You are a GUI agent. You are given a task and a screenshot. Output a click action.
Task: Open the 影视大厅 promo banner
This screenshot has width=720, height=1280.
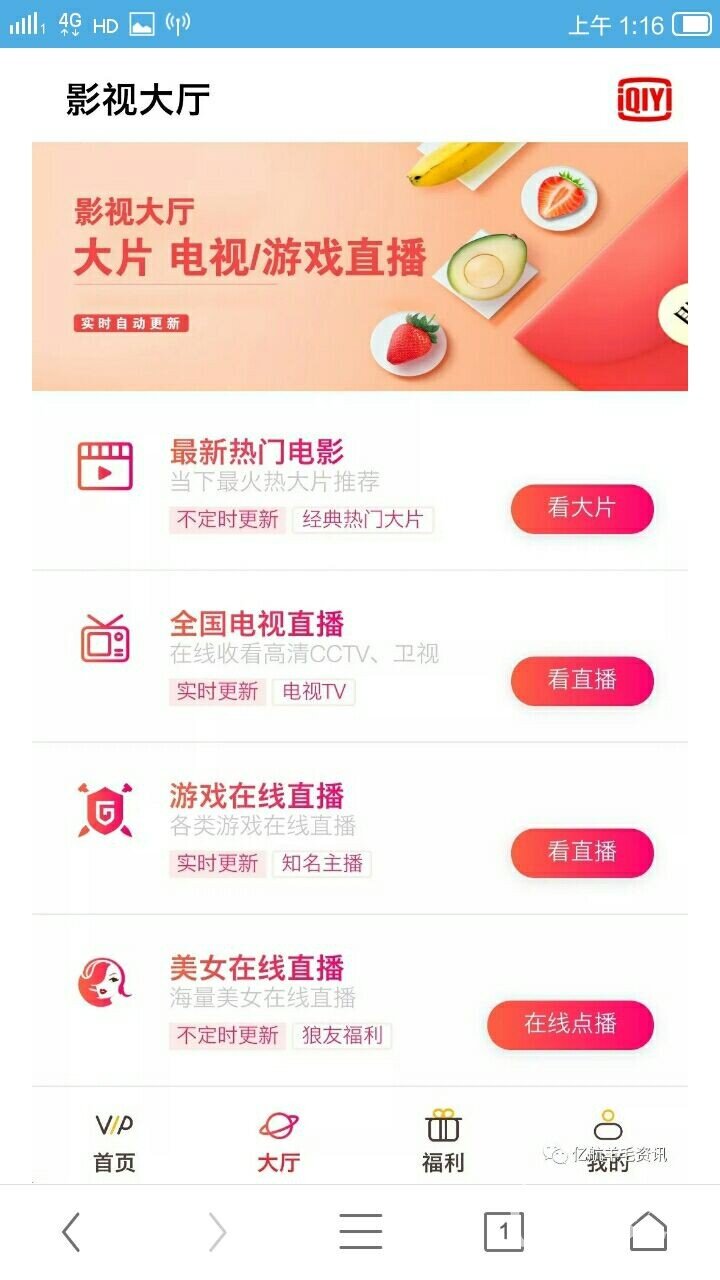[x=359, y=266]
